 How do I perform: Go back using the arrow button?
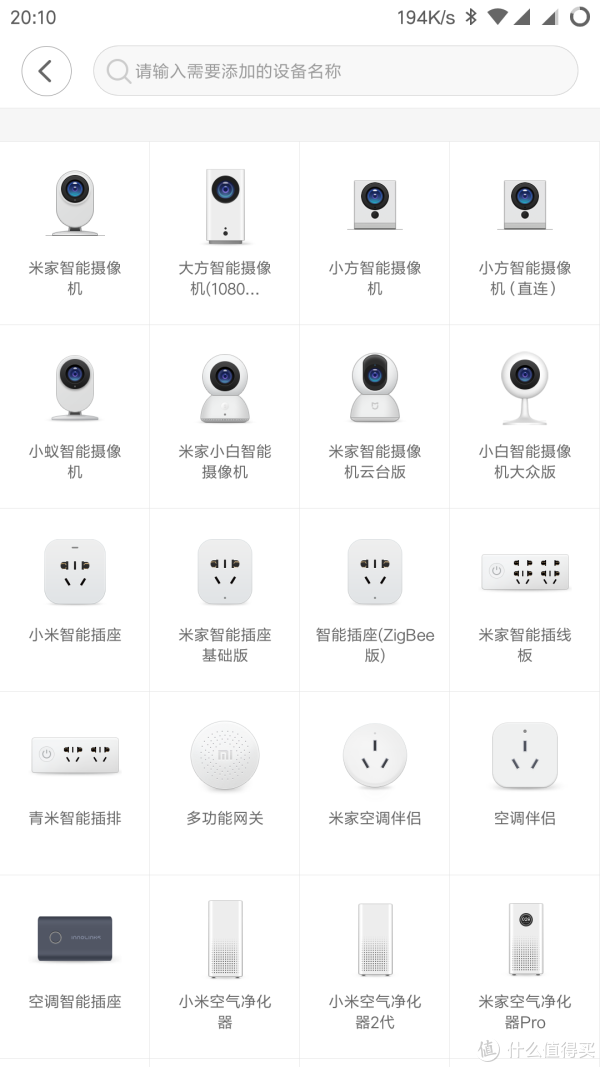pos(46,71)
